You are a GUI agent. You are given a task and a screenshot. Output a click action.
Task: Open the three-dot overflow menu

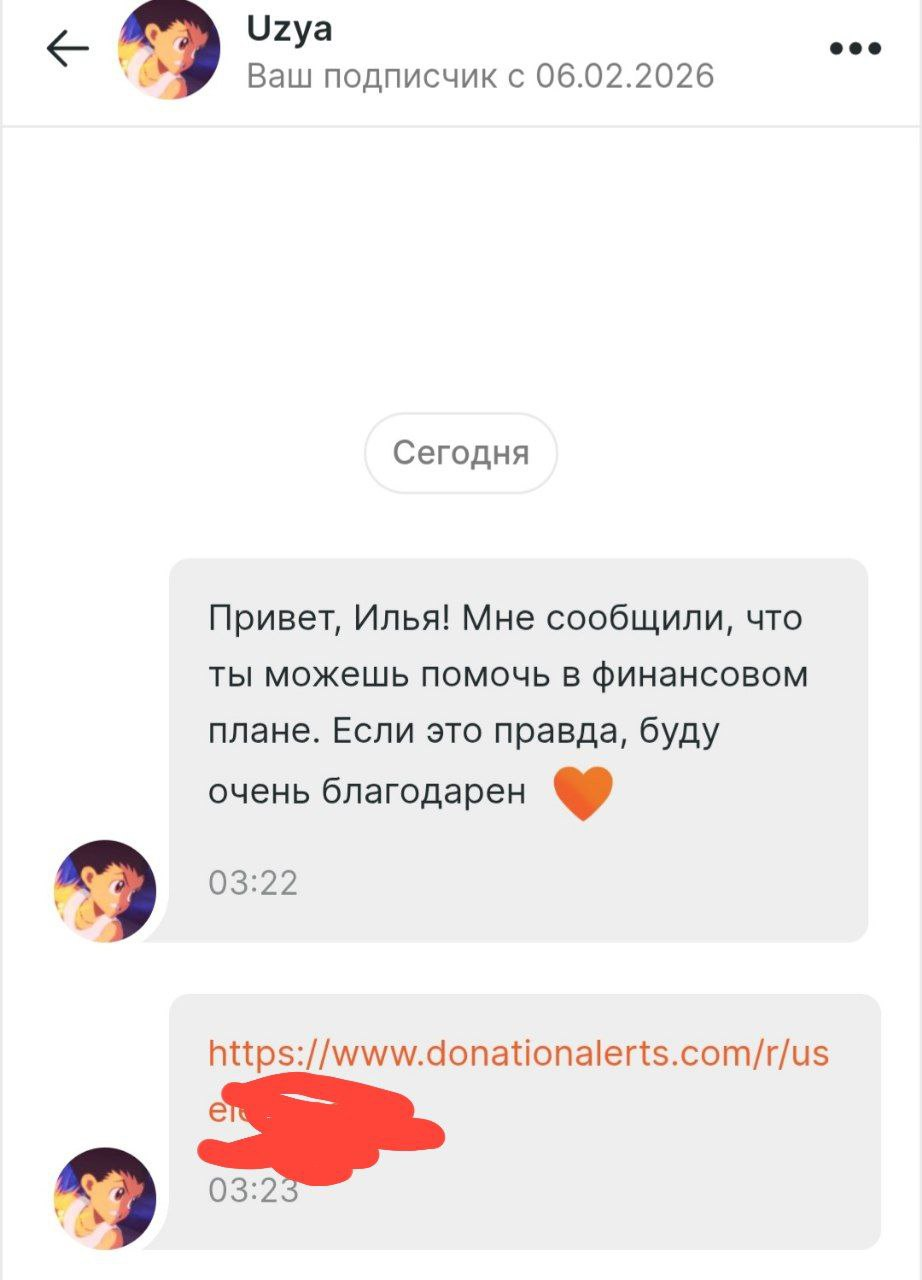pyautogui.click(x=856, y=48)
